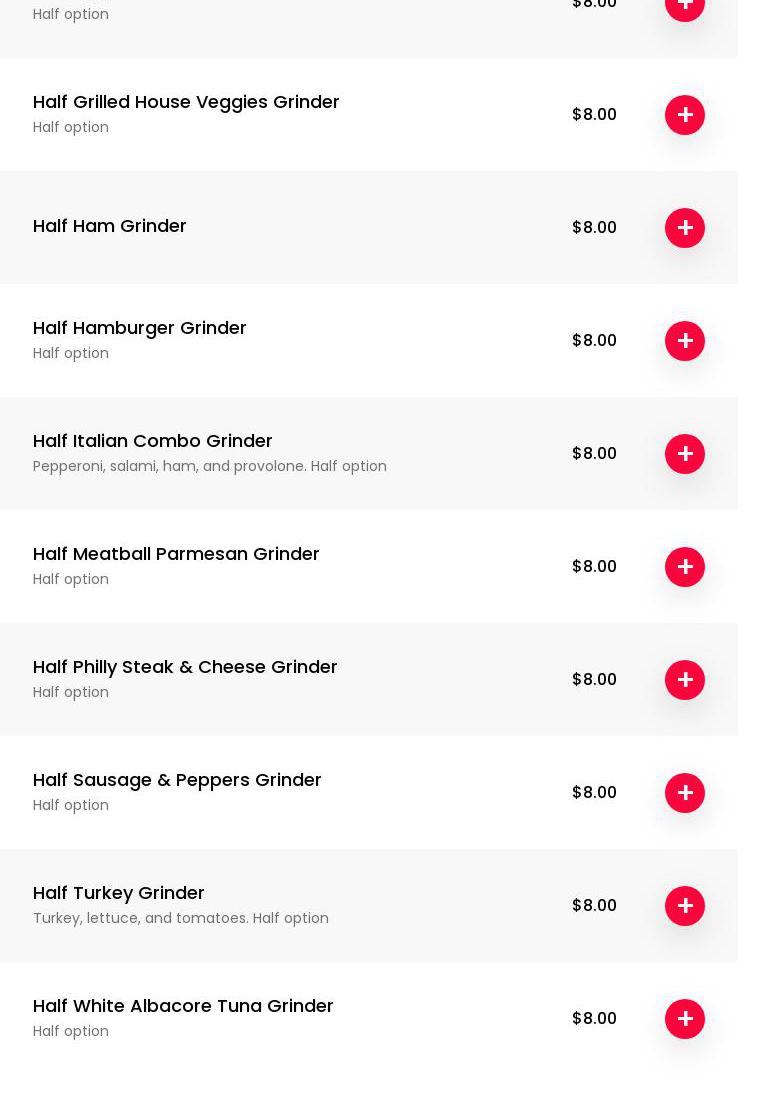This screenshot has width=770, height=1107.
Task: Add Half Grilled House Veggies Grinder to order
Action: (684, 115)
